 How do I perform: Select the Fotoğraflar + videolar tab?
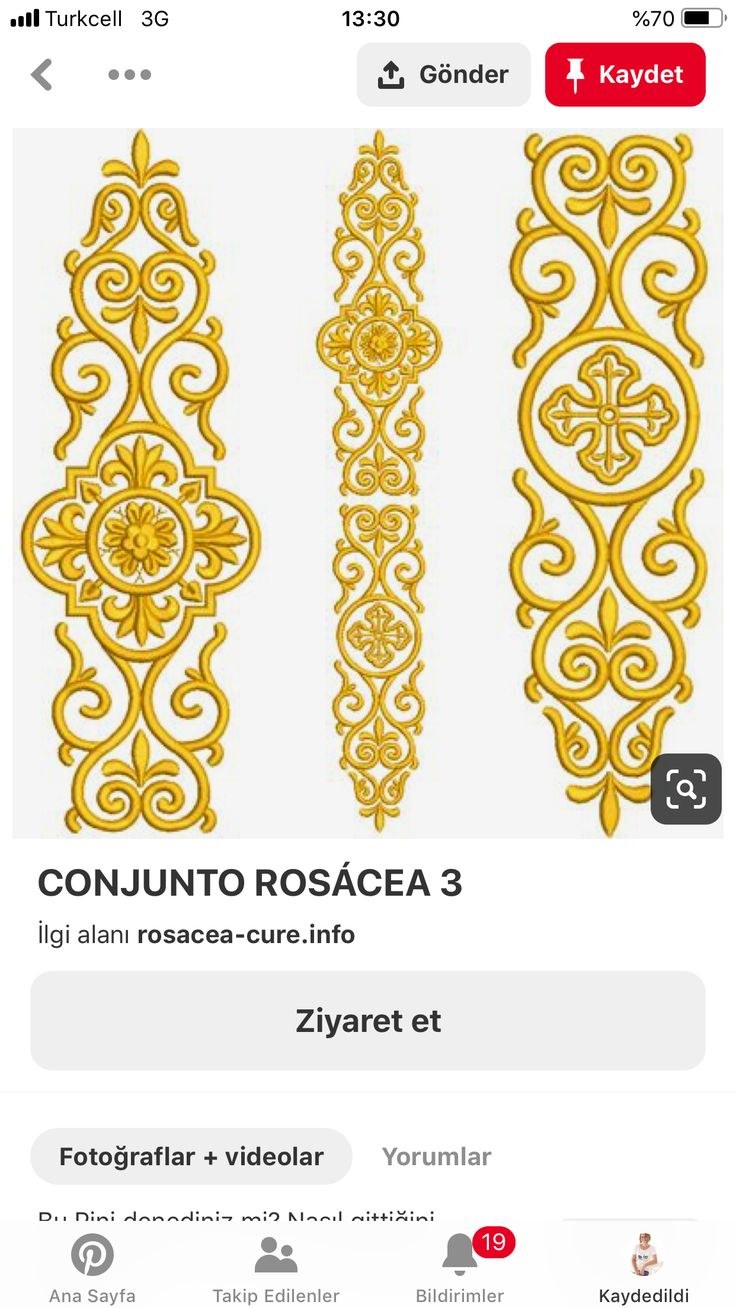point(191,1157)
